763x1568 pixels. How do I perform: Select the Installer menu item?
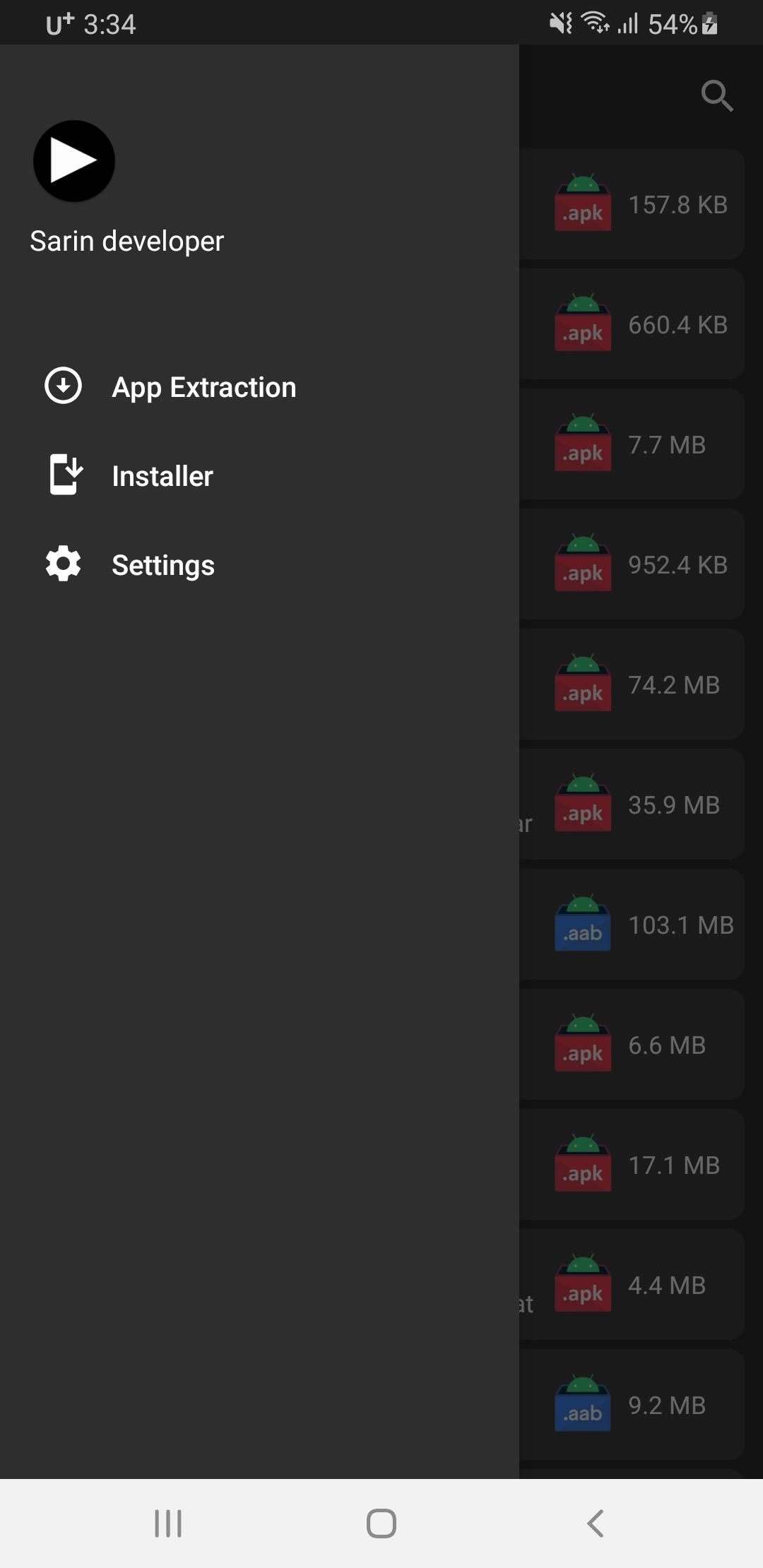click(259, 475)
